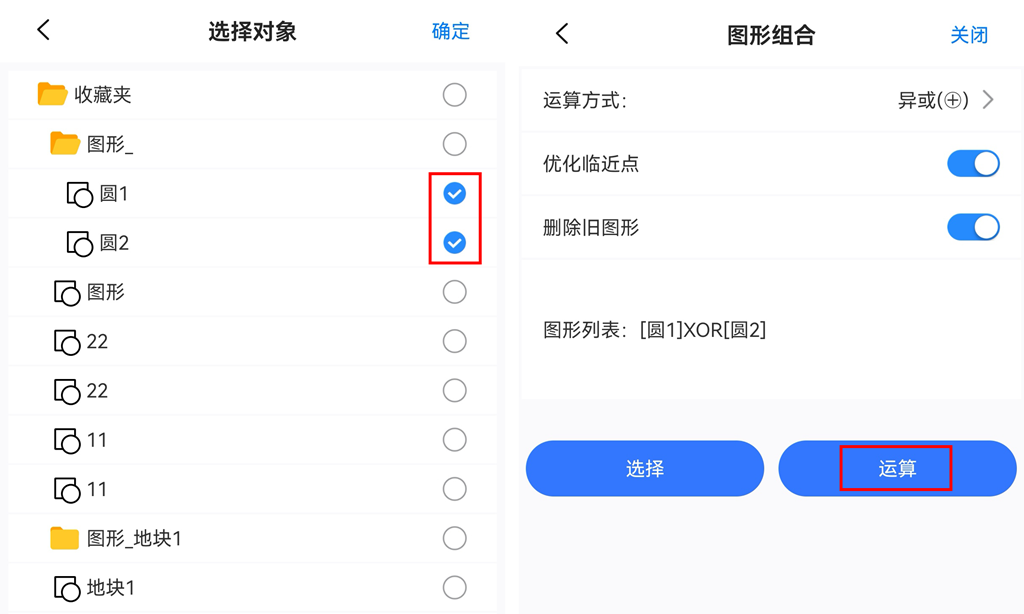Select the 图形 item checkbox
This screenshot has height=614, width=1024.
(x=454, y=292)
